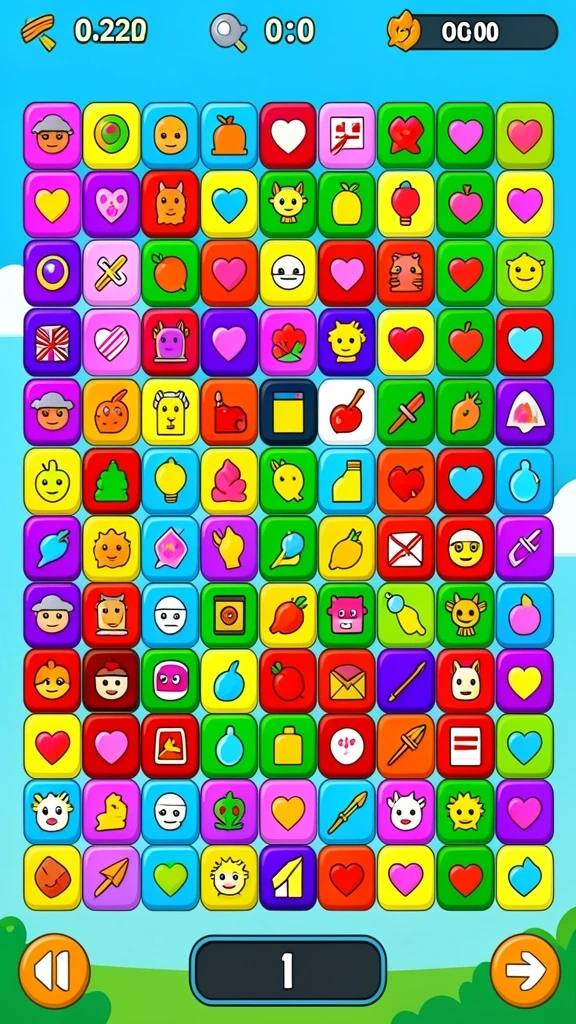This screenshot has height=1024, width=576.
Task: Select the red tile with white heart
Action: [288, 136]
